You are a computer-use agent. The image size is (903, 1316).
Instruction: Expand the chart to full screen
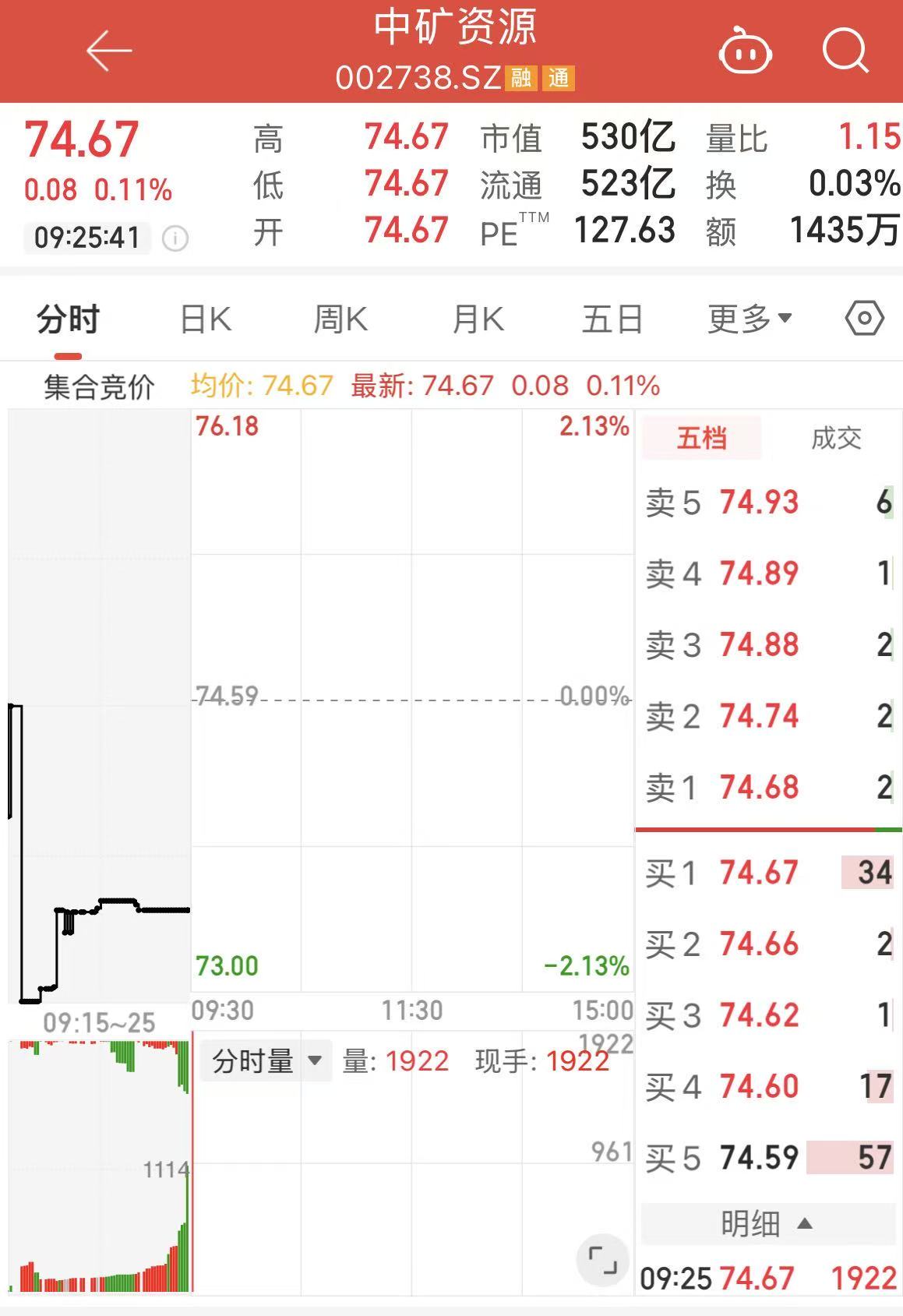point(602,1260)
